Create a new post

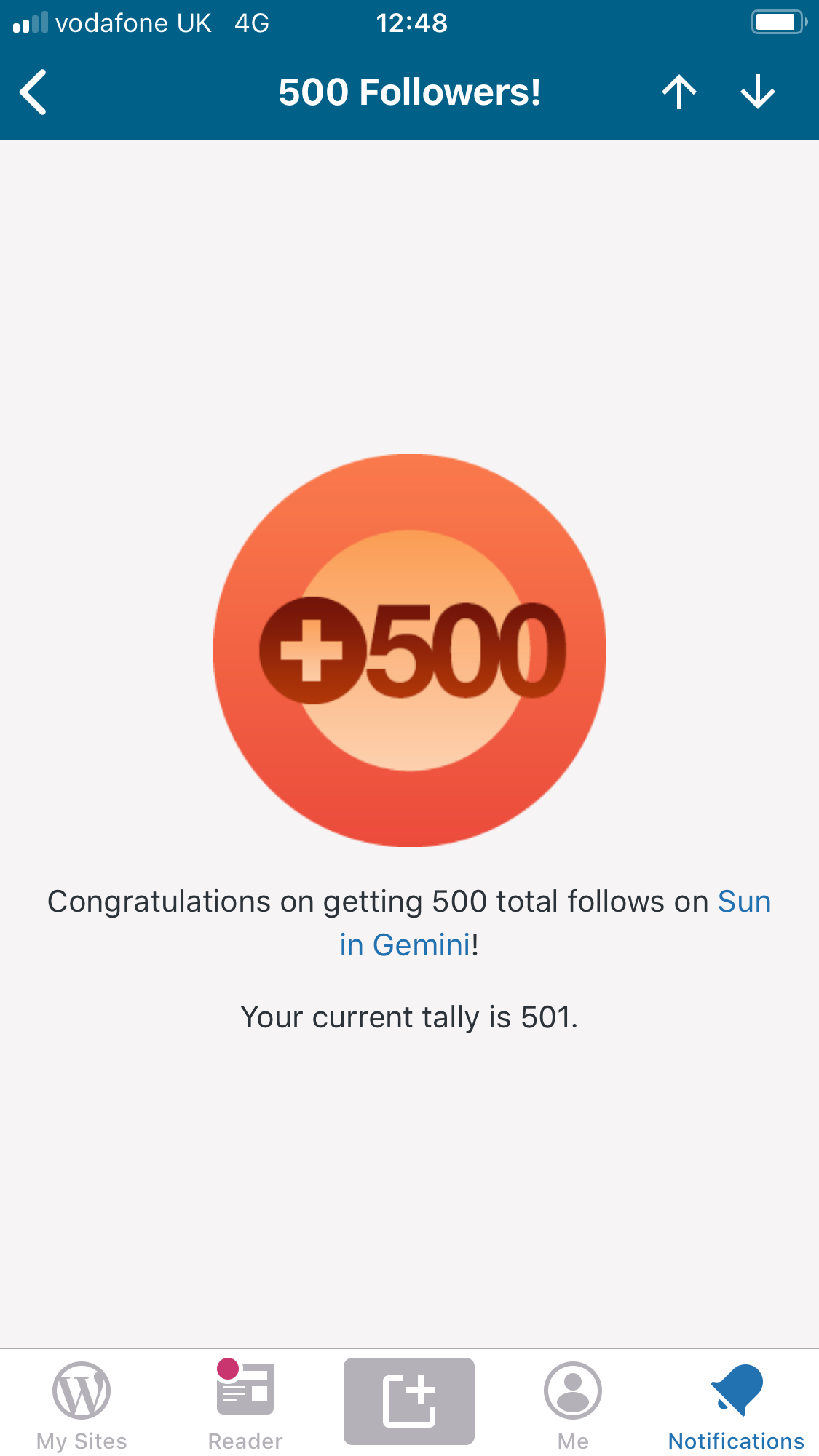tap(409, 1401)
